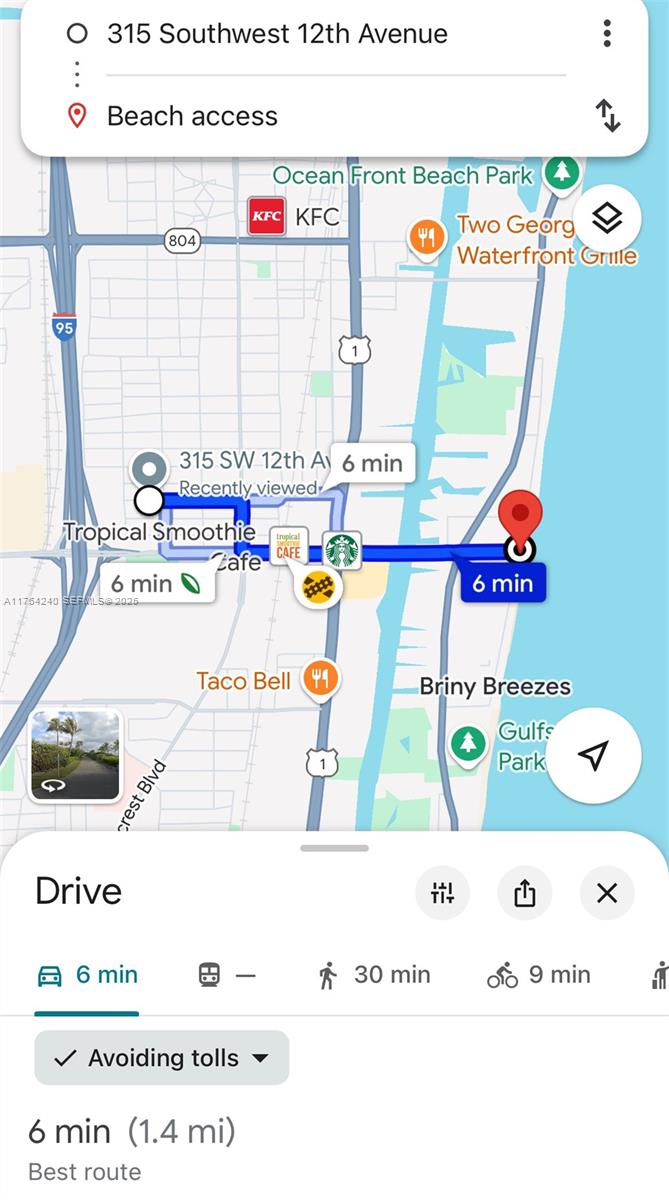Share the driving directions
Image resolution: width=669 pixels, height=1200 pixels.
tap(525, 893)
